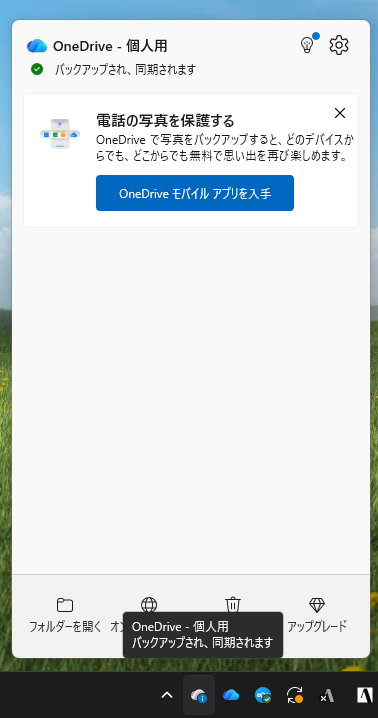Dismiss the phone photo protection banner

pyautogui.click(x=340, y=113)
